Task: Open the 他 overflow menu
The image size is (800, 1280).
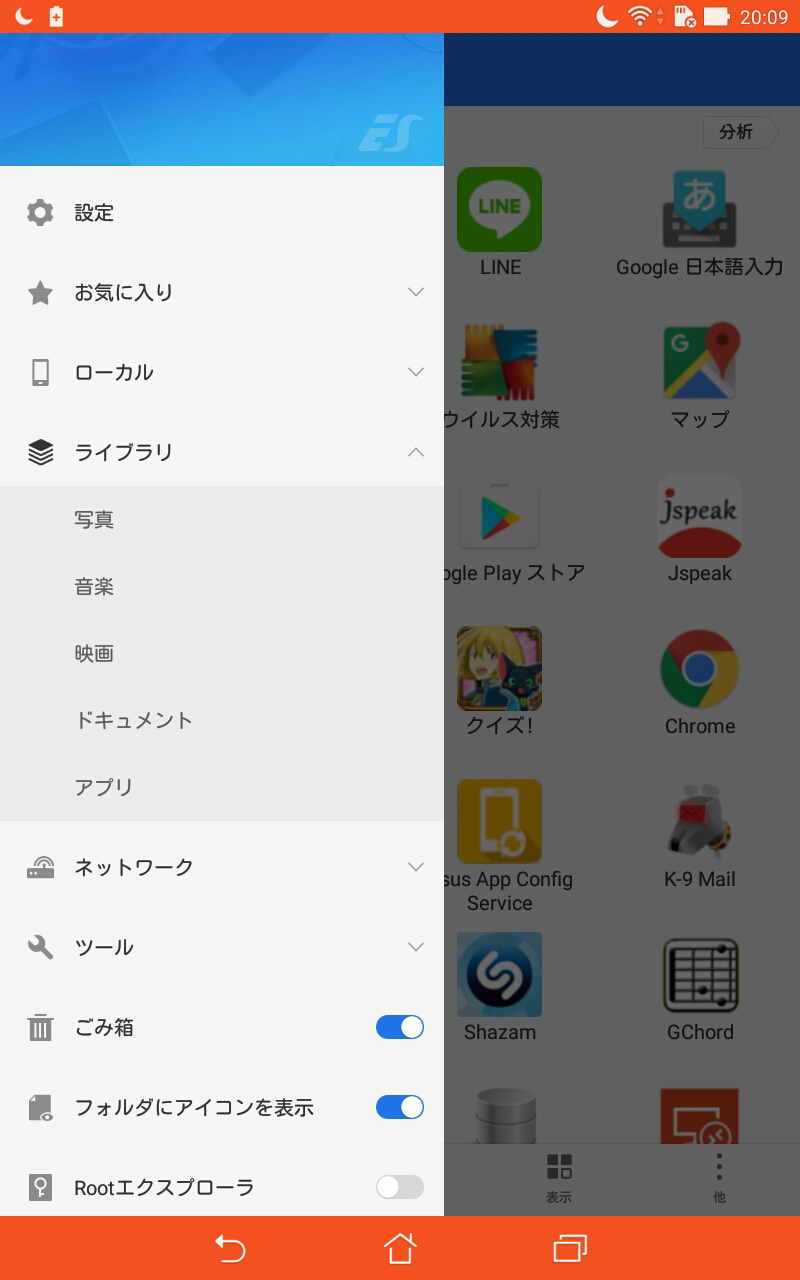Action: point(719,1179)
